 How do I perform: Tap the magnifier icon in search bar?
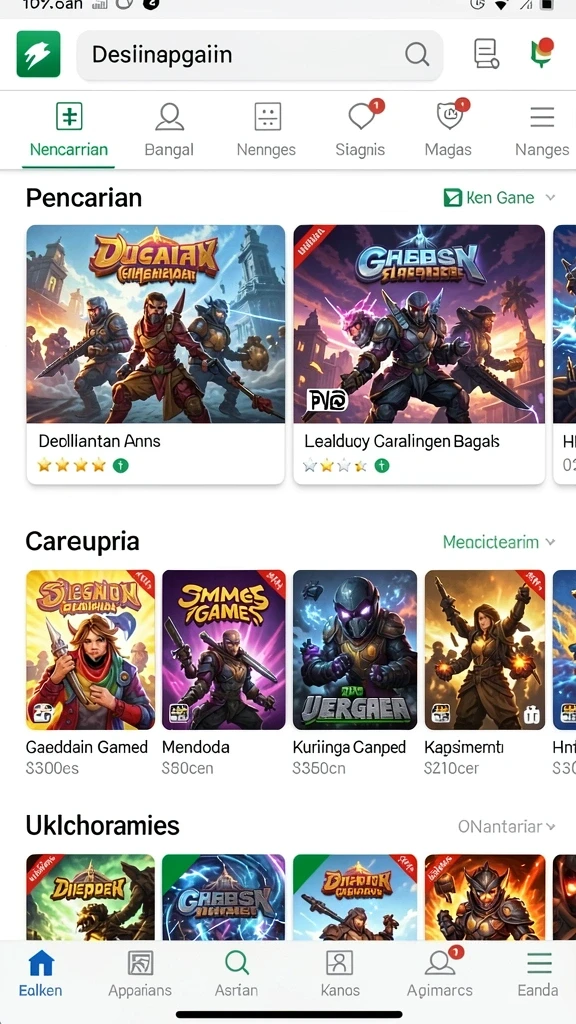(x=417, y=54)
